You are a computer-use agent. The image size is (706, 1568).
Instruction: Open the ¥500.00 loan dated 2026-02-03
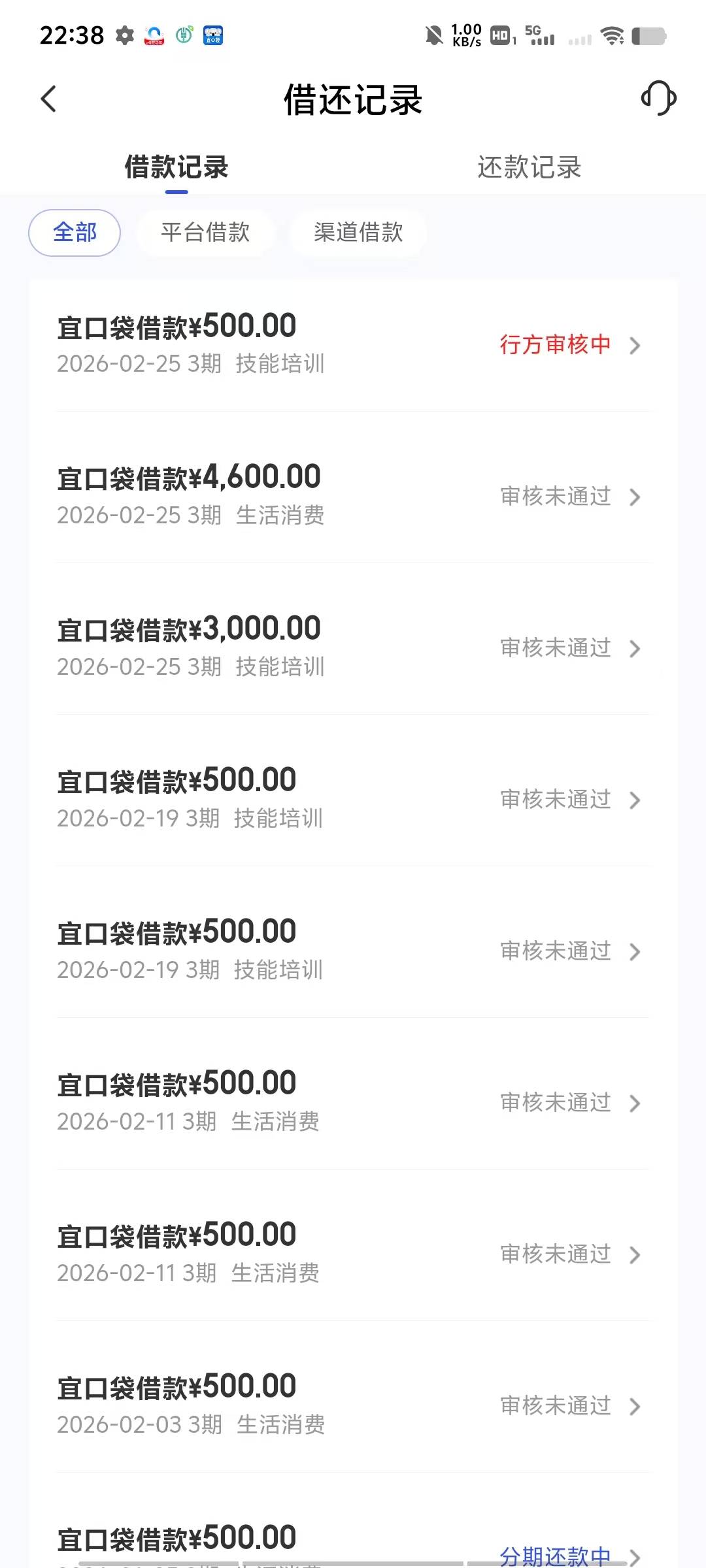(353, 1405)
